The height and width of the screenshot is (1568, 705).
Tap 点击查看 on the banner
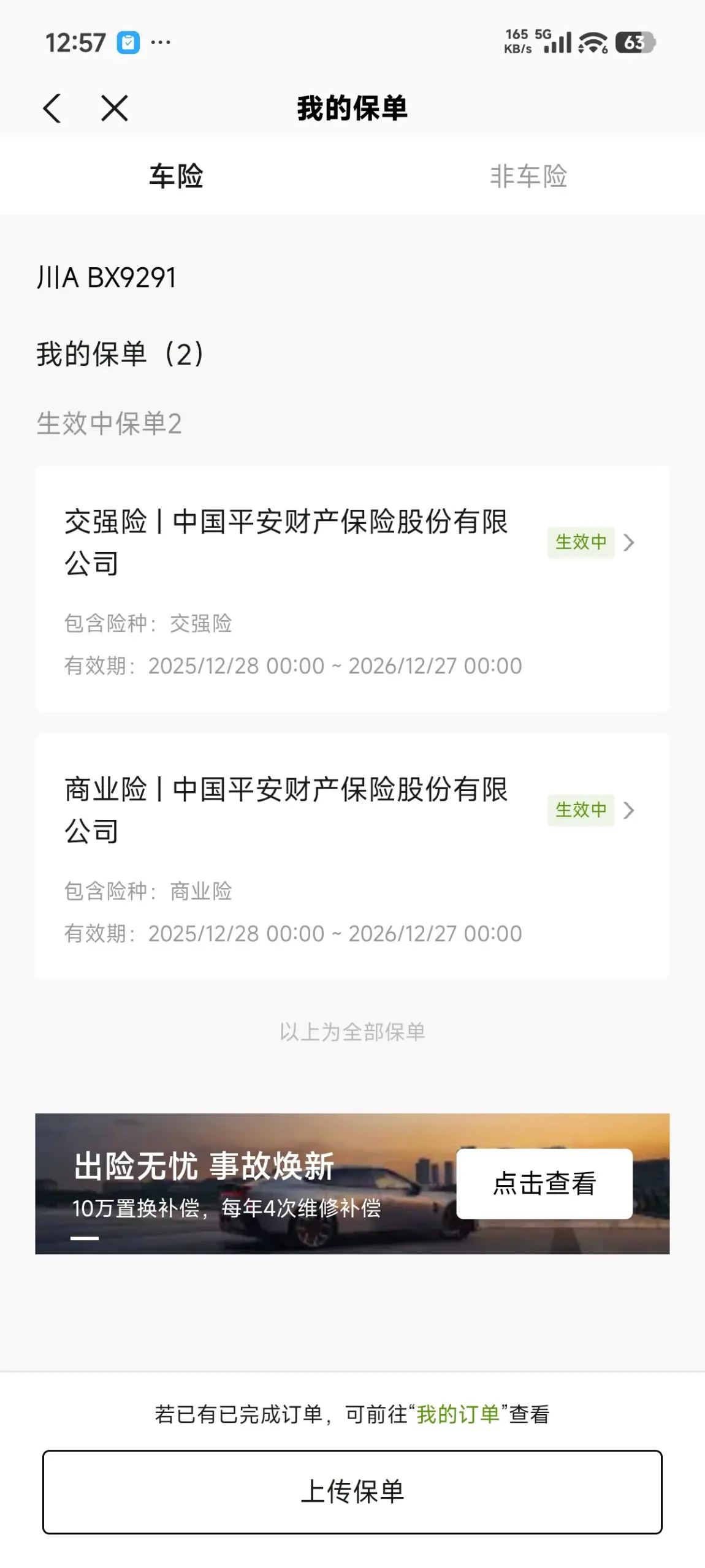544,1183
